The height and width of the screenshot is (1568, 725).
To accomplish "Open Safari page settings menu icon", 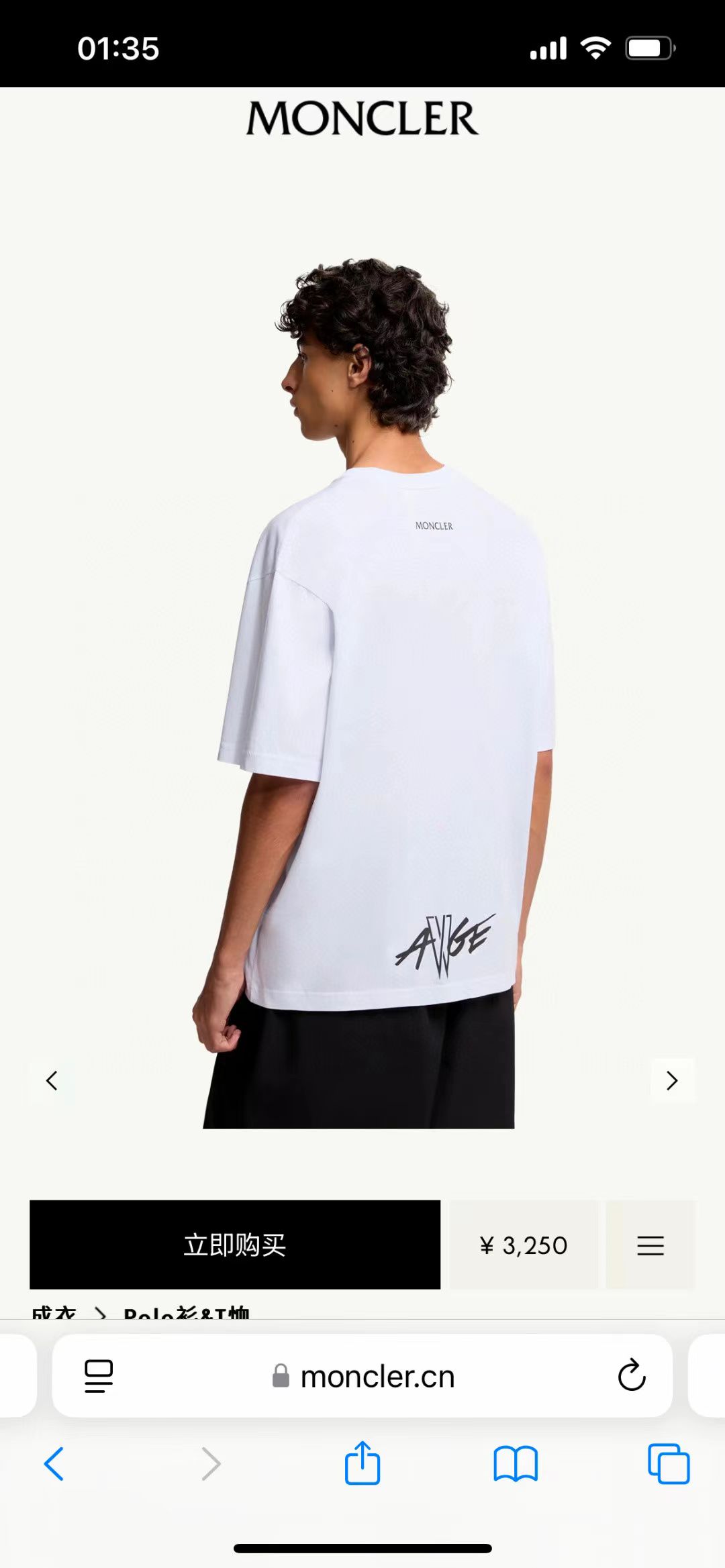I will pos(99,1376).
